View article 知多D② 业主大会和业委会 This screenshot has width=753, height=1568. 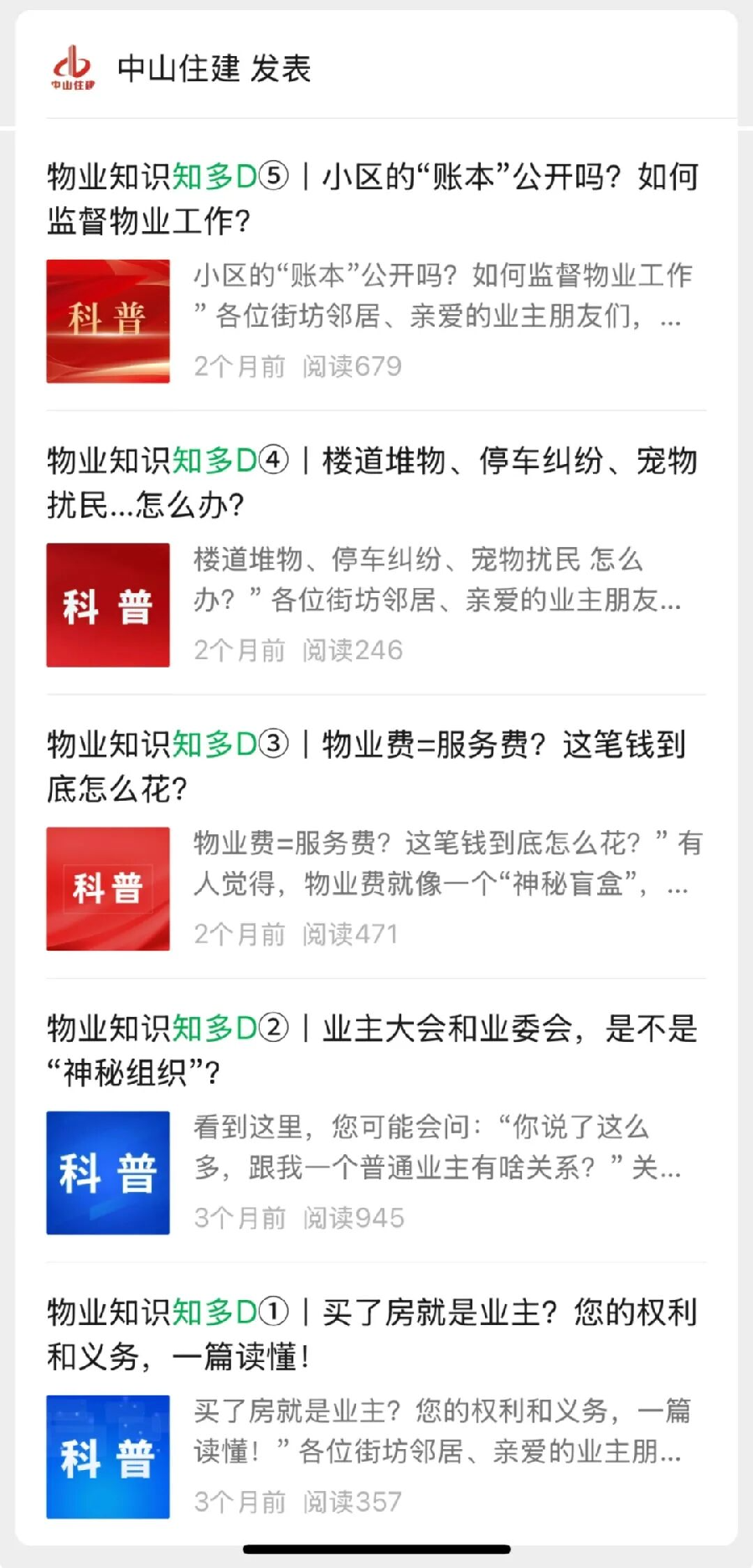click(x=373, y=1050)
